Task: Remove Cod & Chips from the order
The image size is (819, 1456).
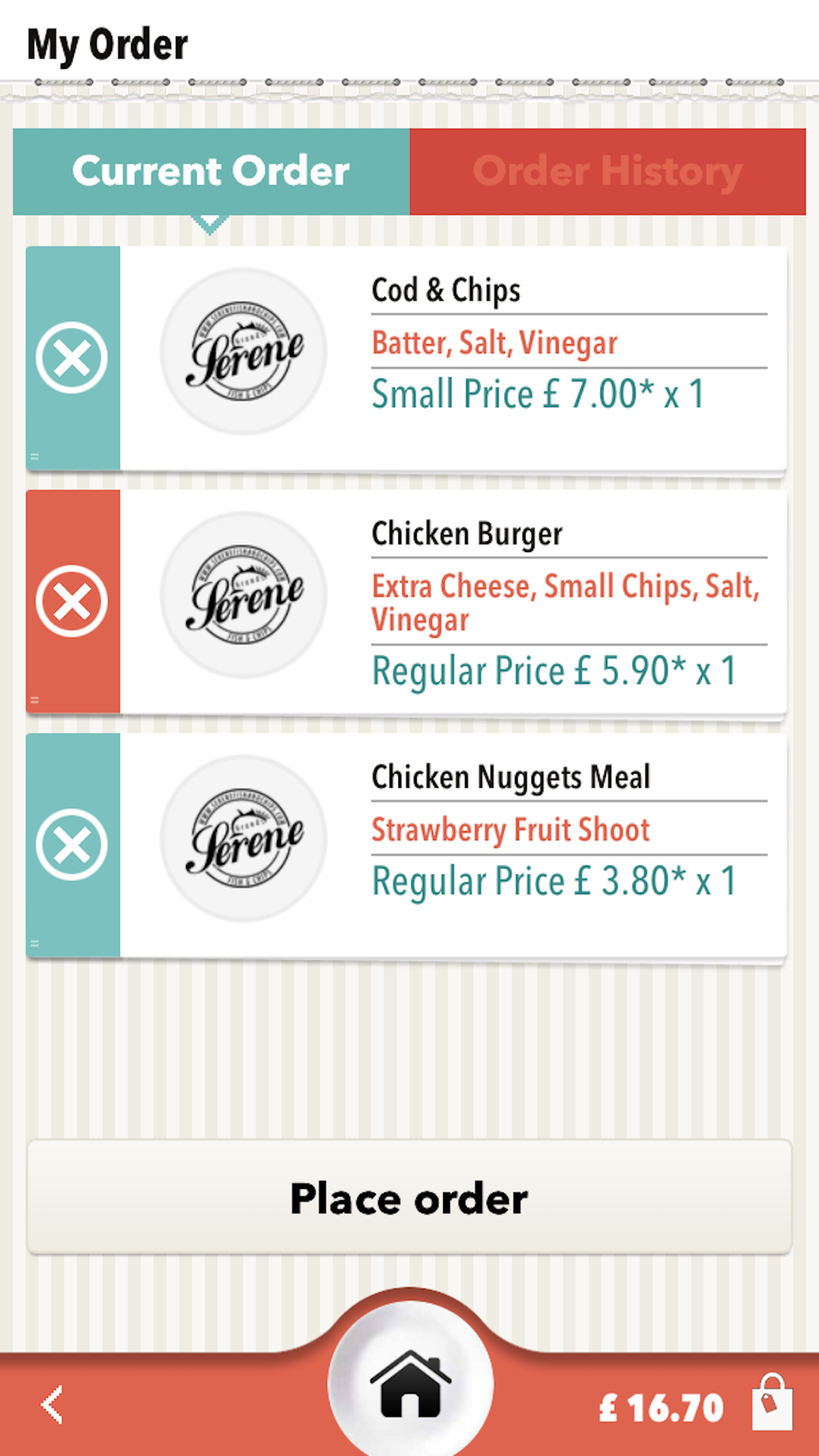Action: pyautogui.click(x=72, y=358)
